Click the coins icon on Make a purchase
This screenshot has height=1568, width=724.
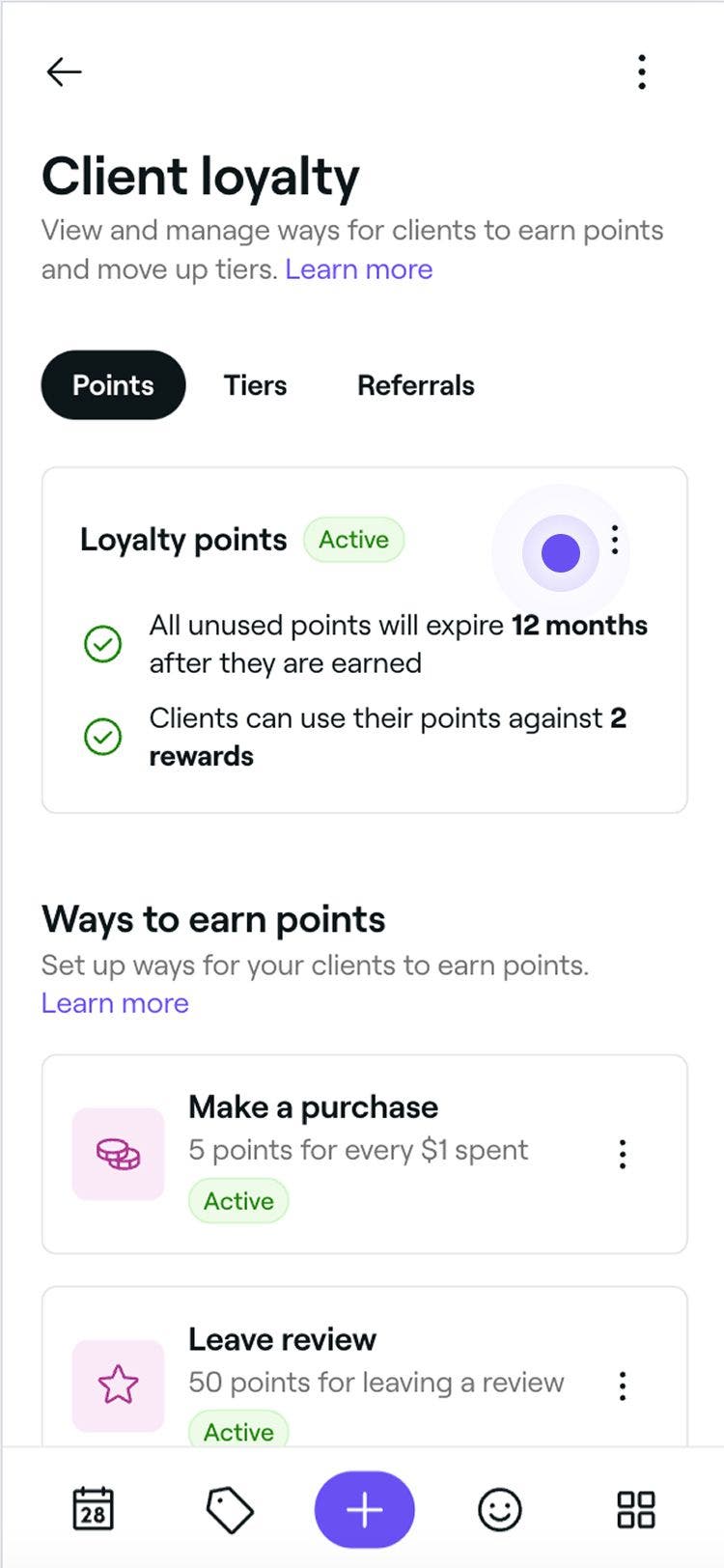click(x=117, y=1153)
